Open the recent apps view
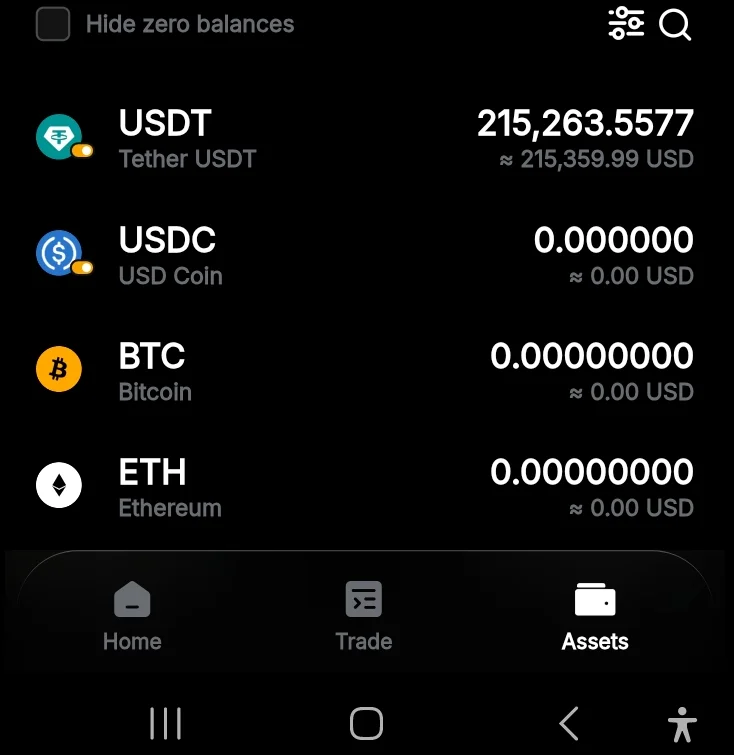734x755 pixels. click(x=165, y=723)
